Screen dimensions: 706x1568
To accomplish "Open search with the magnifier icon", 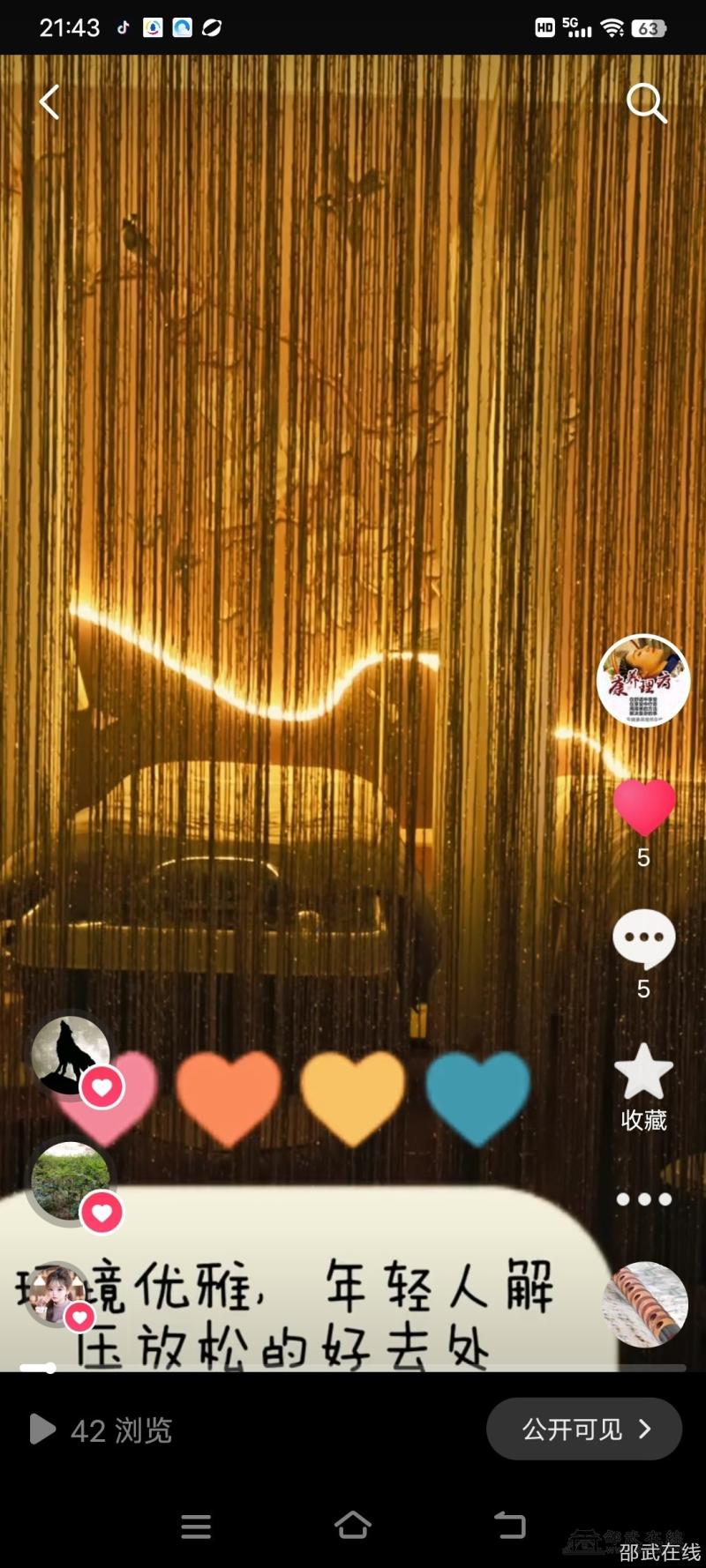I will click(646, 103).
